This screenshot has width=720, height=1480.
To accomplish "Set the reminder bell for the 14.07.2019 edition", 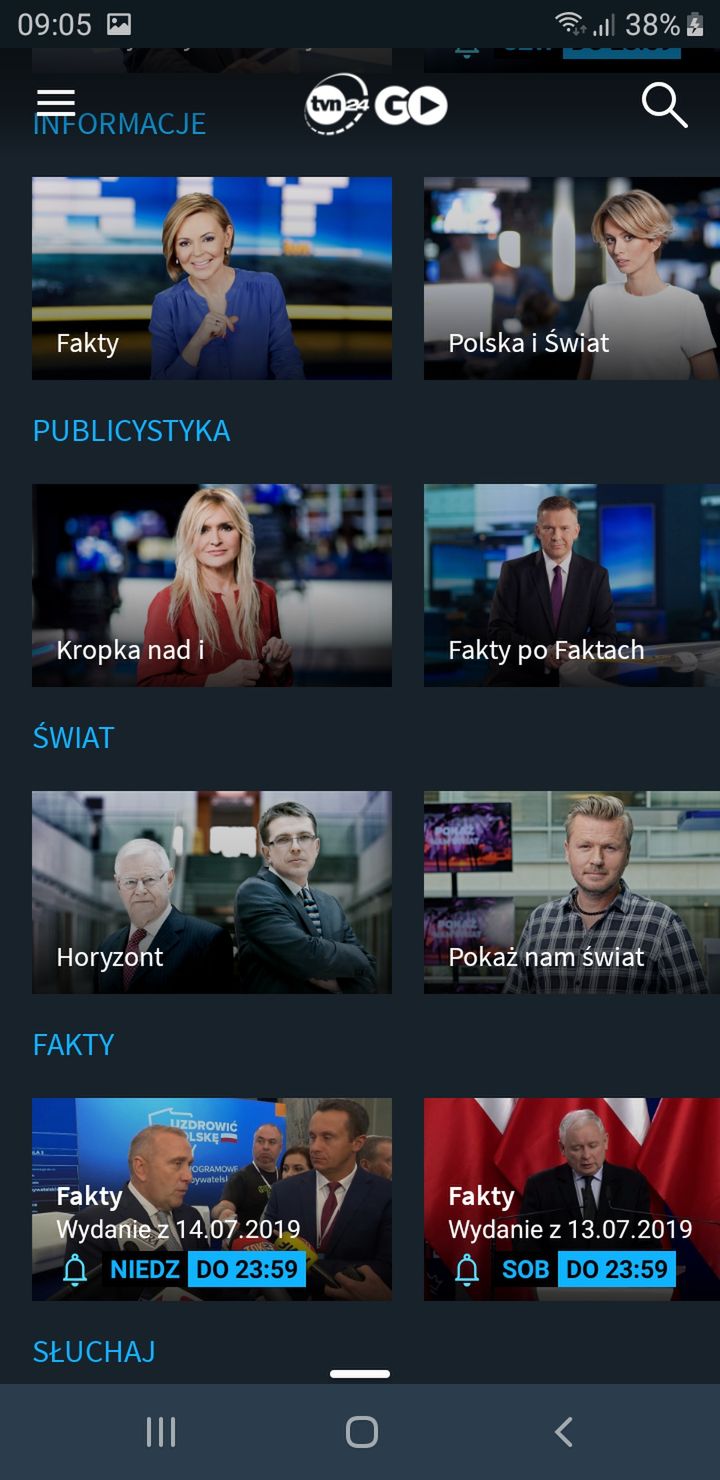I will coord(76,1270).
